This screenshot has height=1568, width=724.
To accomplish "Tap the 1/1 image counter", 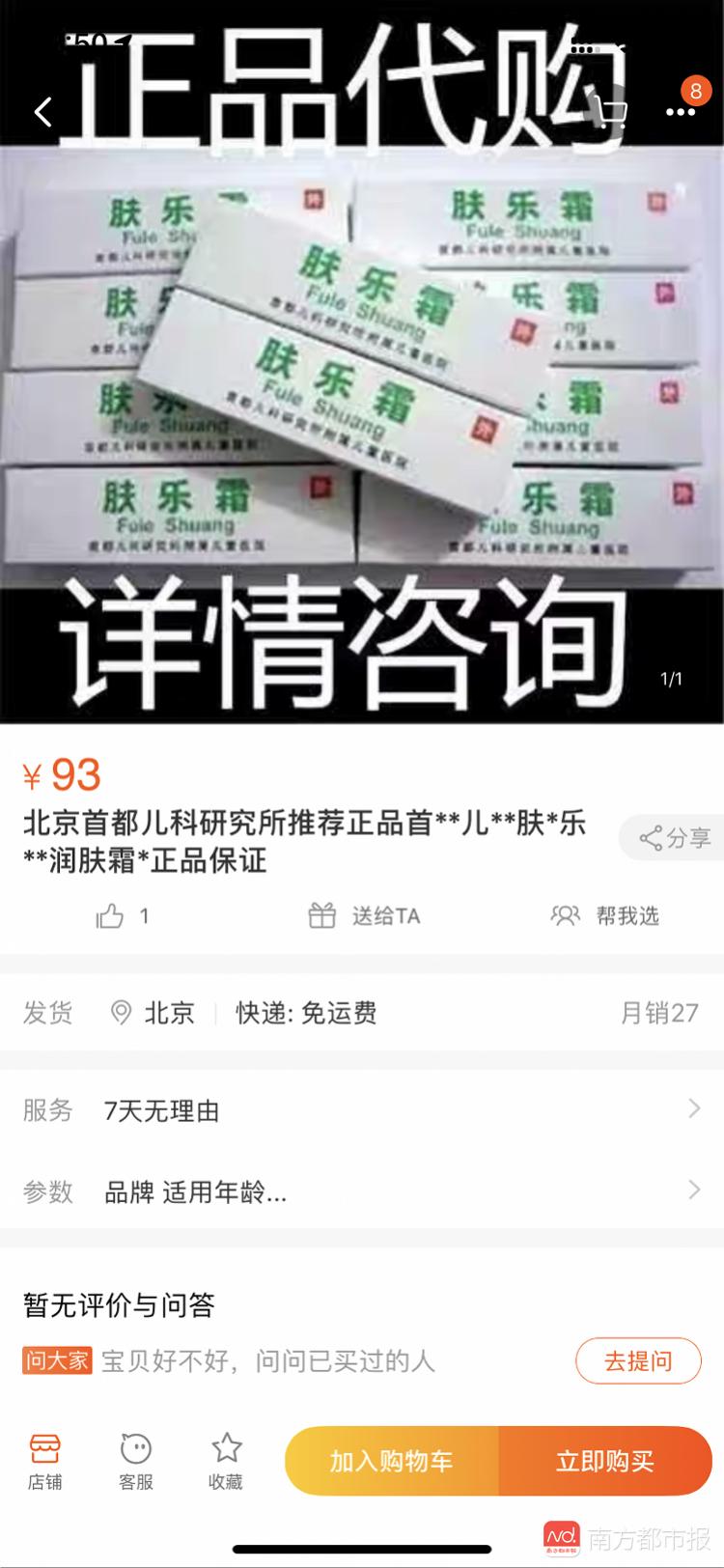I will pos(670,680).
